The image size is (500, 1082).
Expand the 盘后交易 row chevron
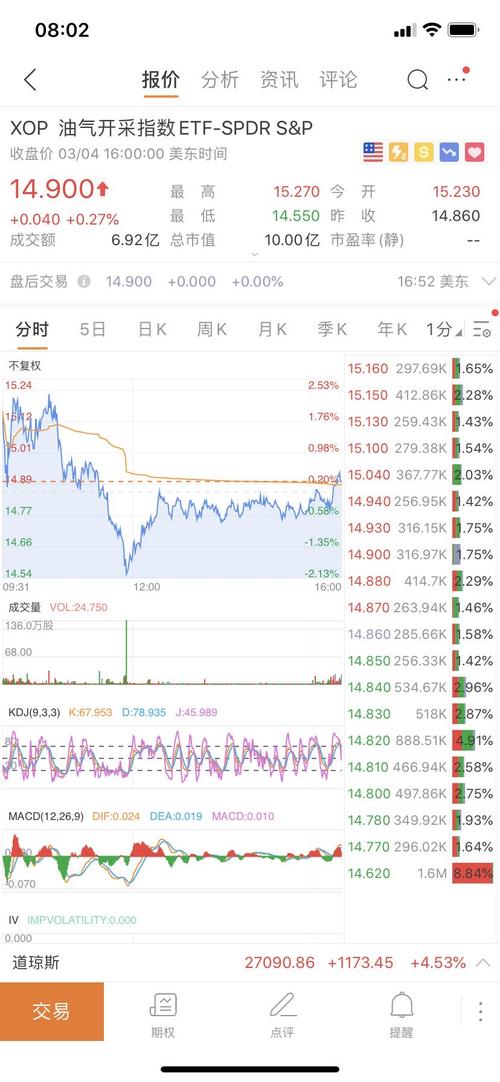[488, 282]
